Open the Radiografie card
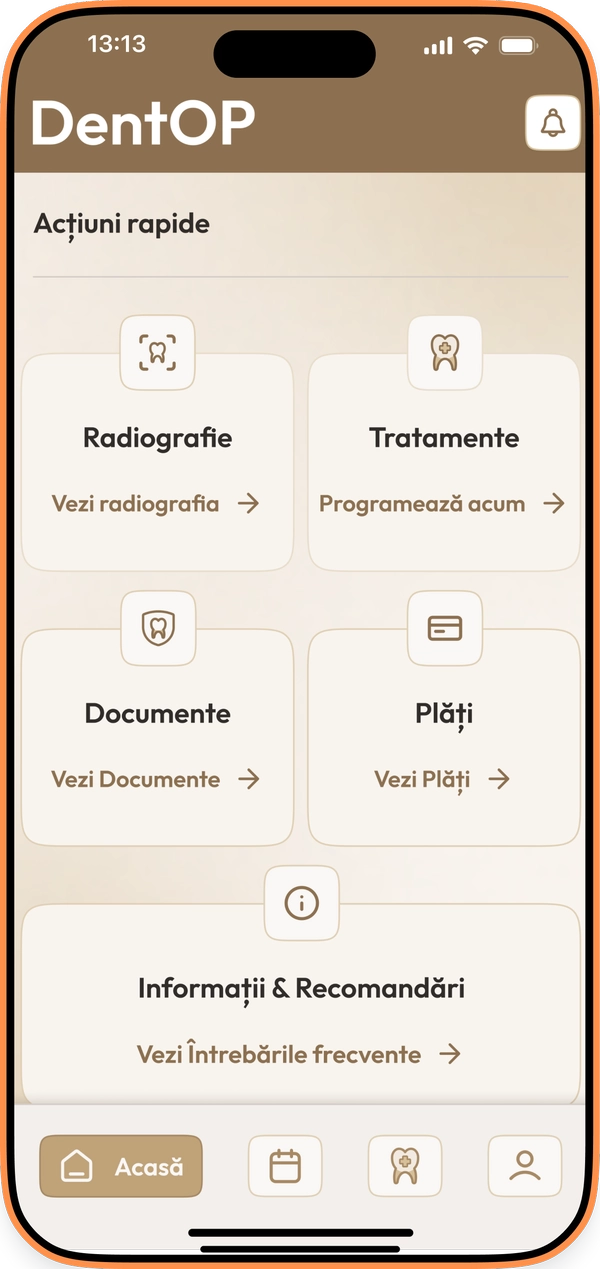The height and width of the screenshot is (1269, 600). coord(157,462)
